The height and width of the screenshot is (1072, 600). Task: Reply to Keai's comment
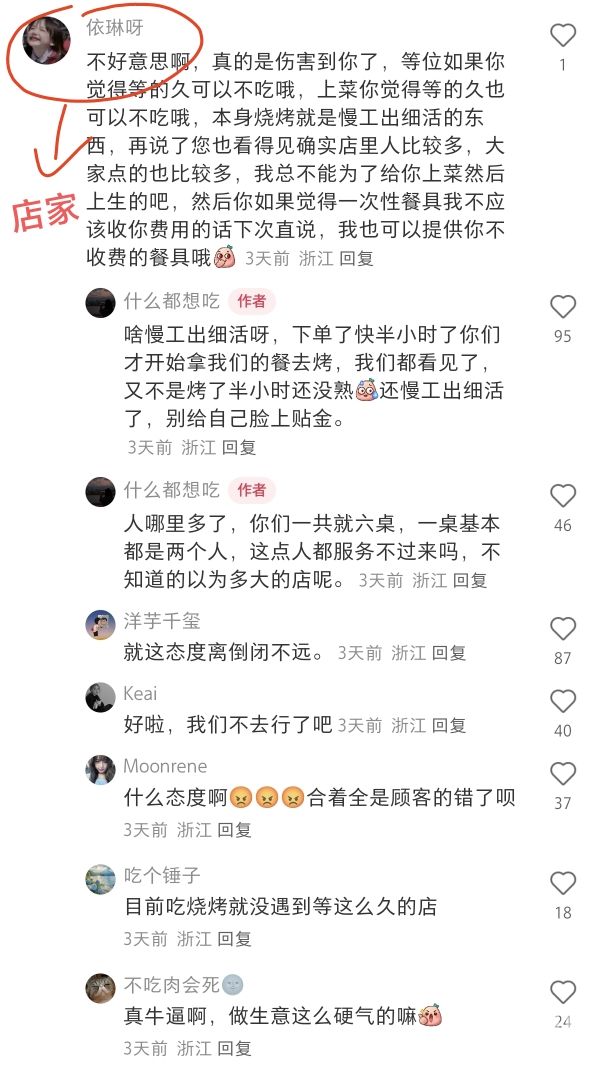pos(449,725)
